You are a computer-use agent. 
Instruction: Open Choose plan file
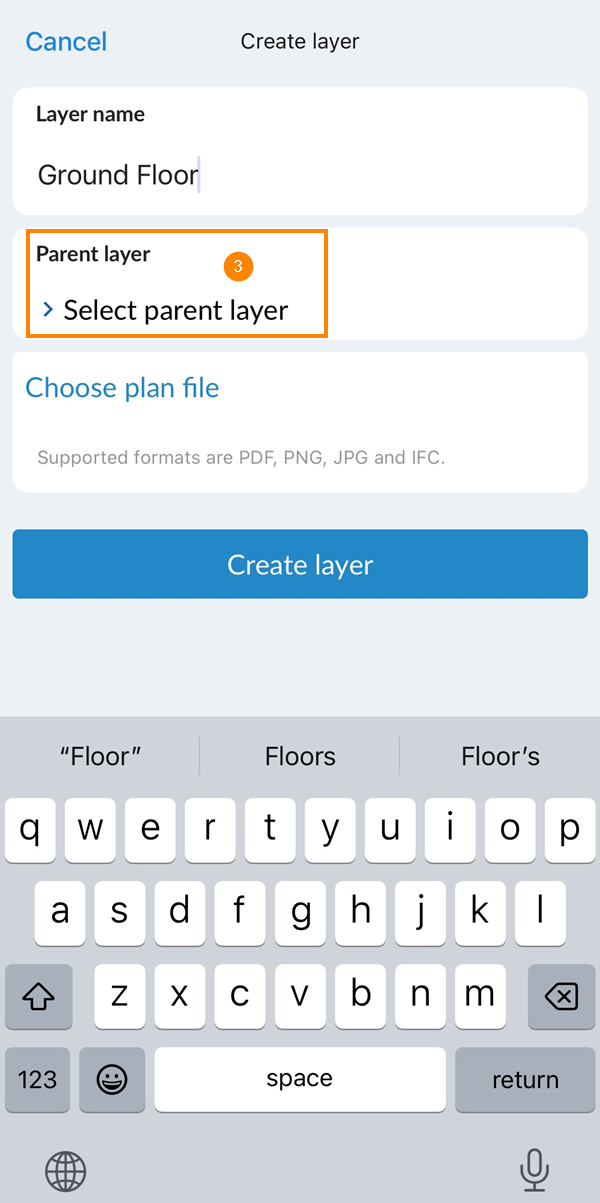122,388
